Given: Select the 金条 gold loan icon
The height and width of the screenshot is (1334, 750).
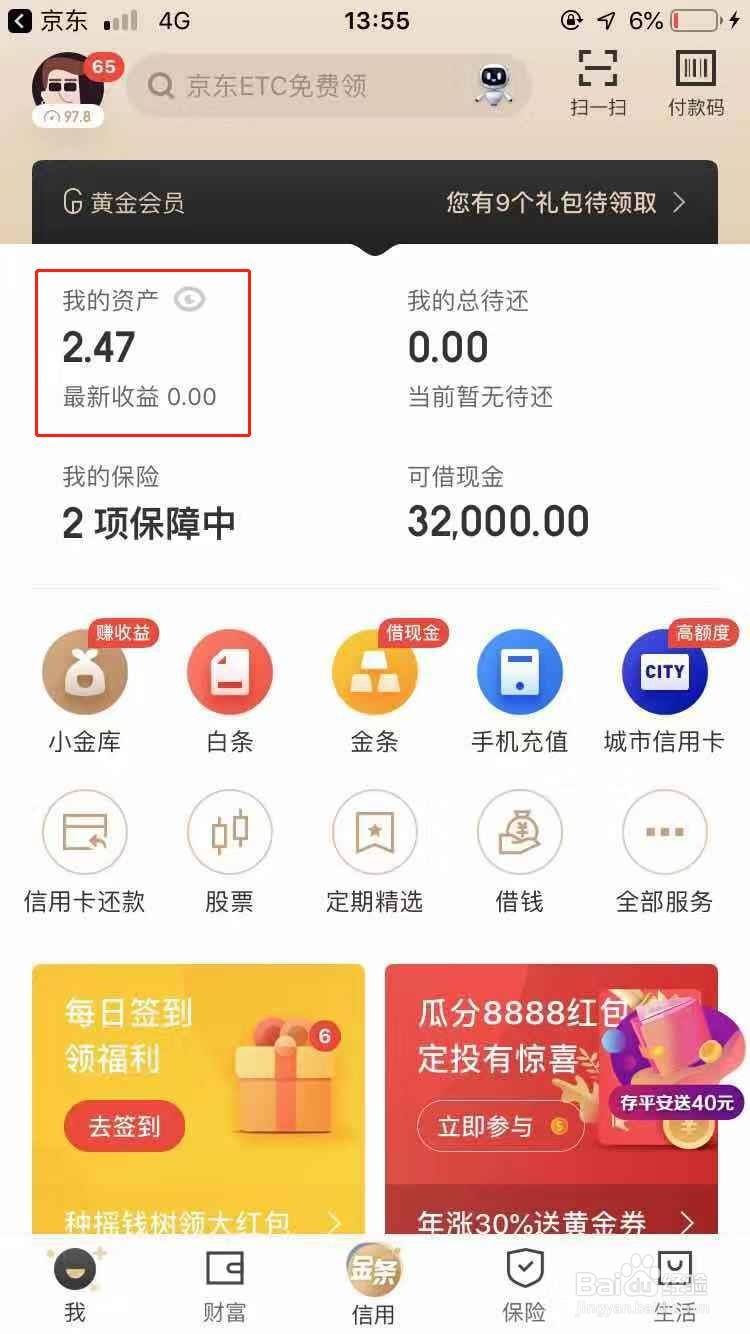Looking at the screenshot, I should click(x=375, y=672).
